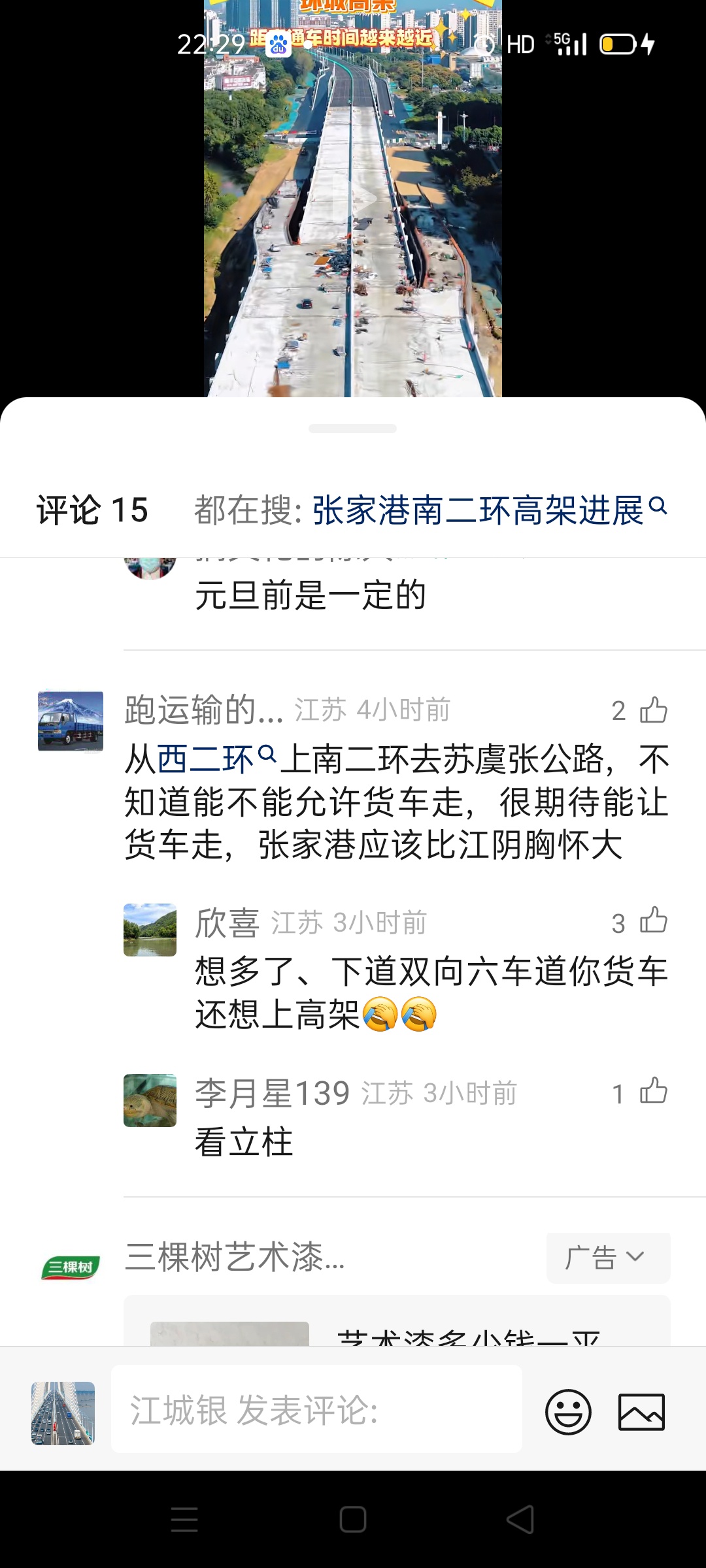Screen dimensions: 706x1568
Task: Open 跑运输的... user avatar
Action: tap(71, 721)
